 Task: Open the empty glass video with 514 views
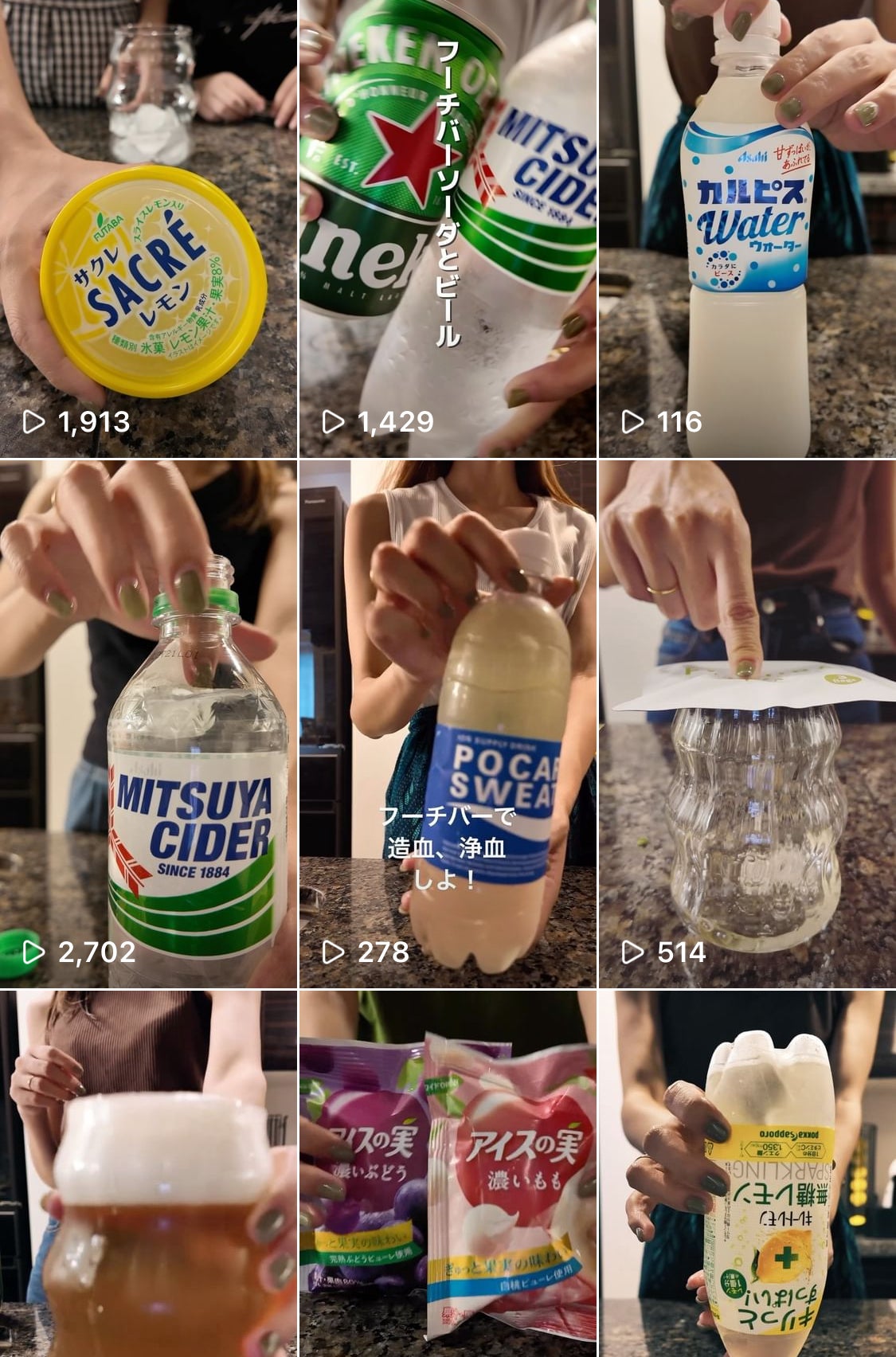click(747, 725)
